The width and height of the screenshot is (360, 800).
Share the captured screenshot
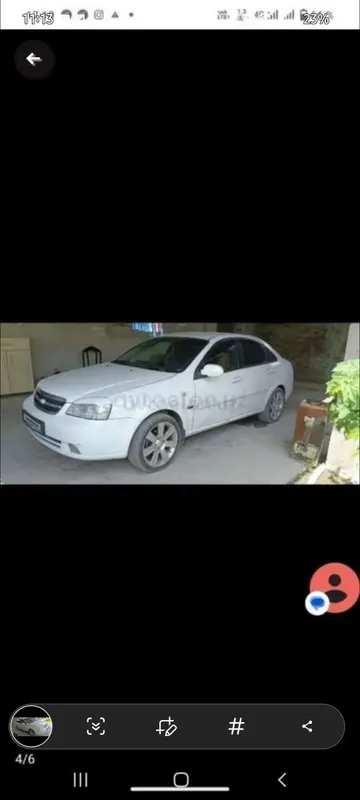point(306,726)
